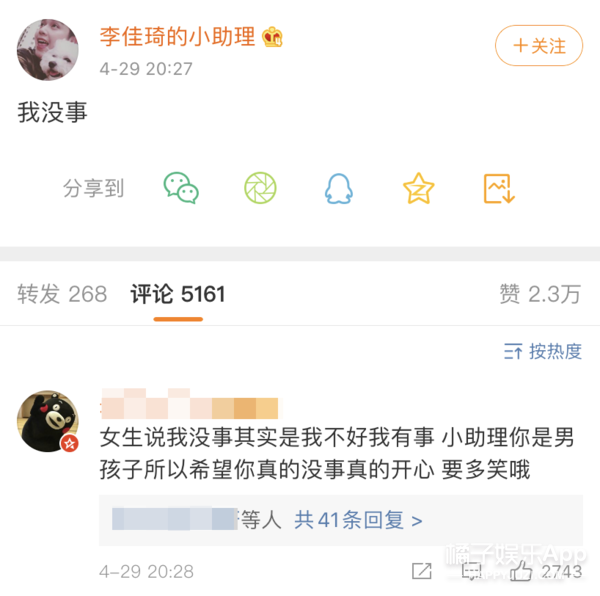Image resolution: width=600 pixels, height=596 pixels.
Task: Select the 评论 5161 tab
Action: pos(178,294)
